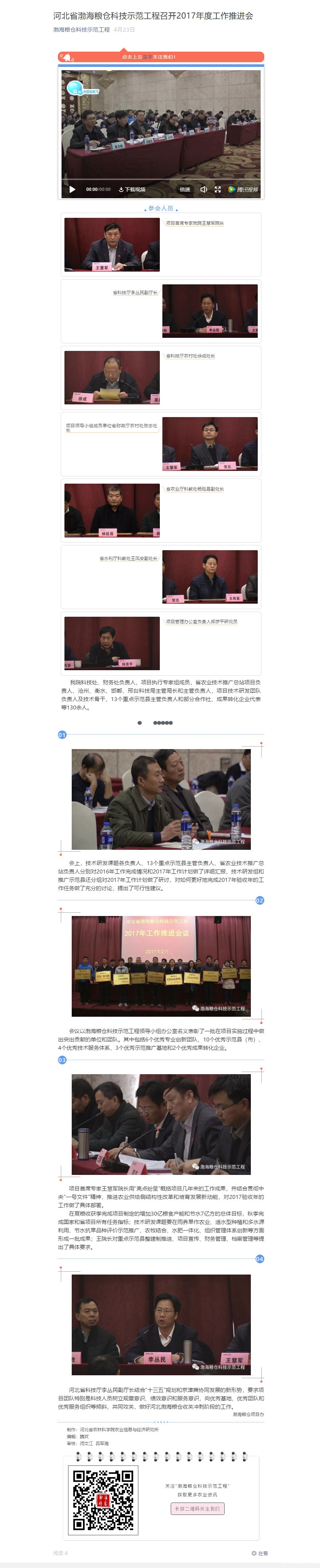The image size is (320, 1568).
Task: Open the 渤海粮仓科技示范工程 account link
Action: 81,29
